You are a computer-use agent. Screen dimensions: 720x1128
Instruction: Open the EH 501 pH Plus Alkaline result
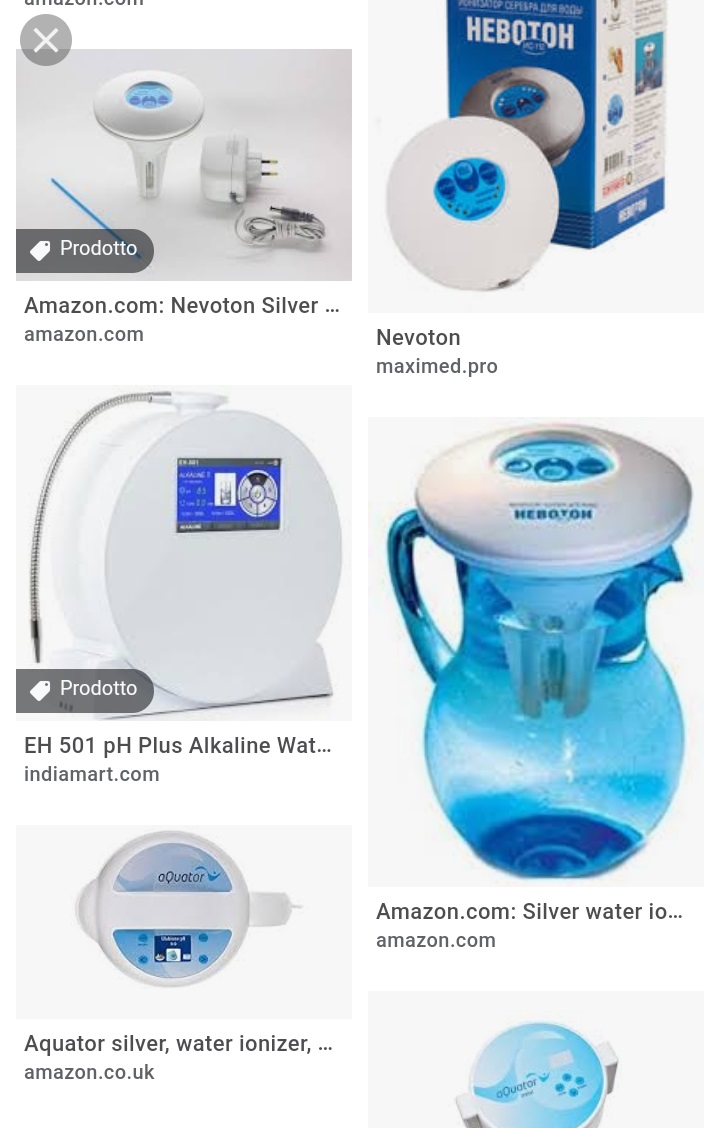[178, 746]
